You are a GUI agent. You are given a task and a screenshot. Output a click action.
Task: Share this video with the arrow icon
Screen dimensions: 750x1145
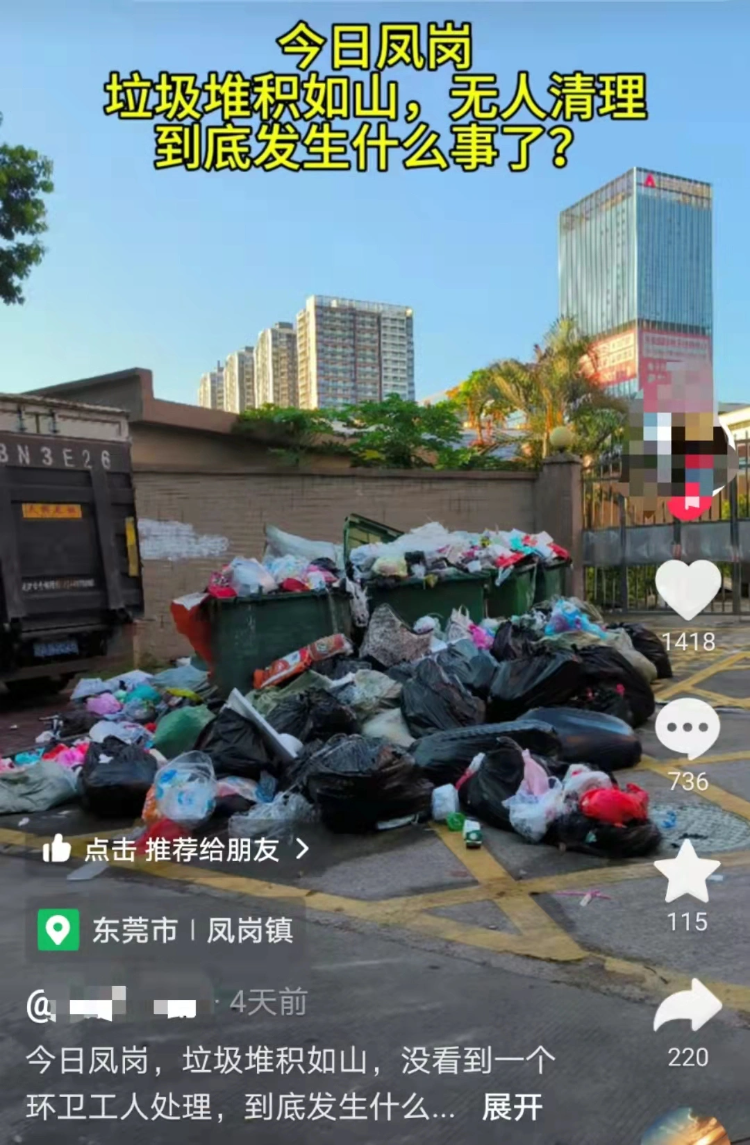coord(688,1006)
